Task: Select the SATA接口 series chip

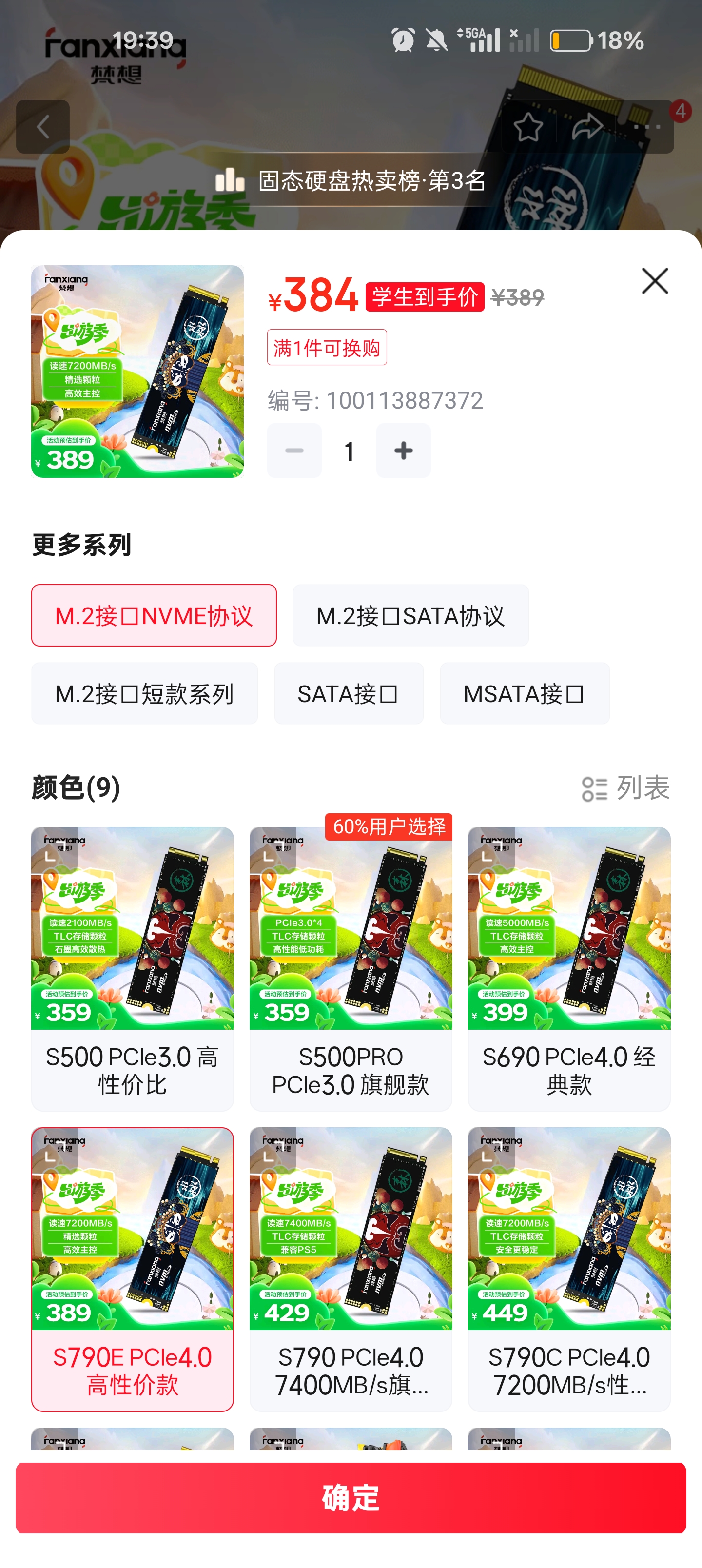Action: pyautogui.click(x=348, y=693)
